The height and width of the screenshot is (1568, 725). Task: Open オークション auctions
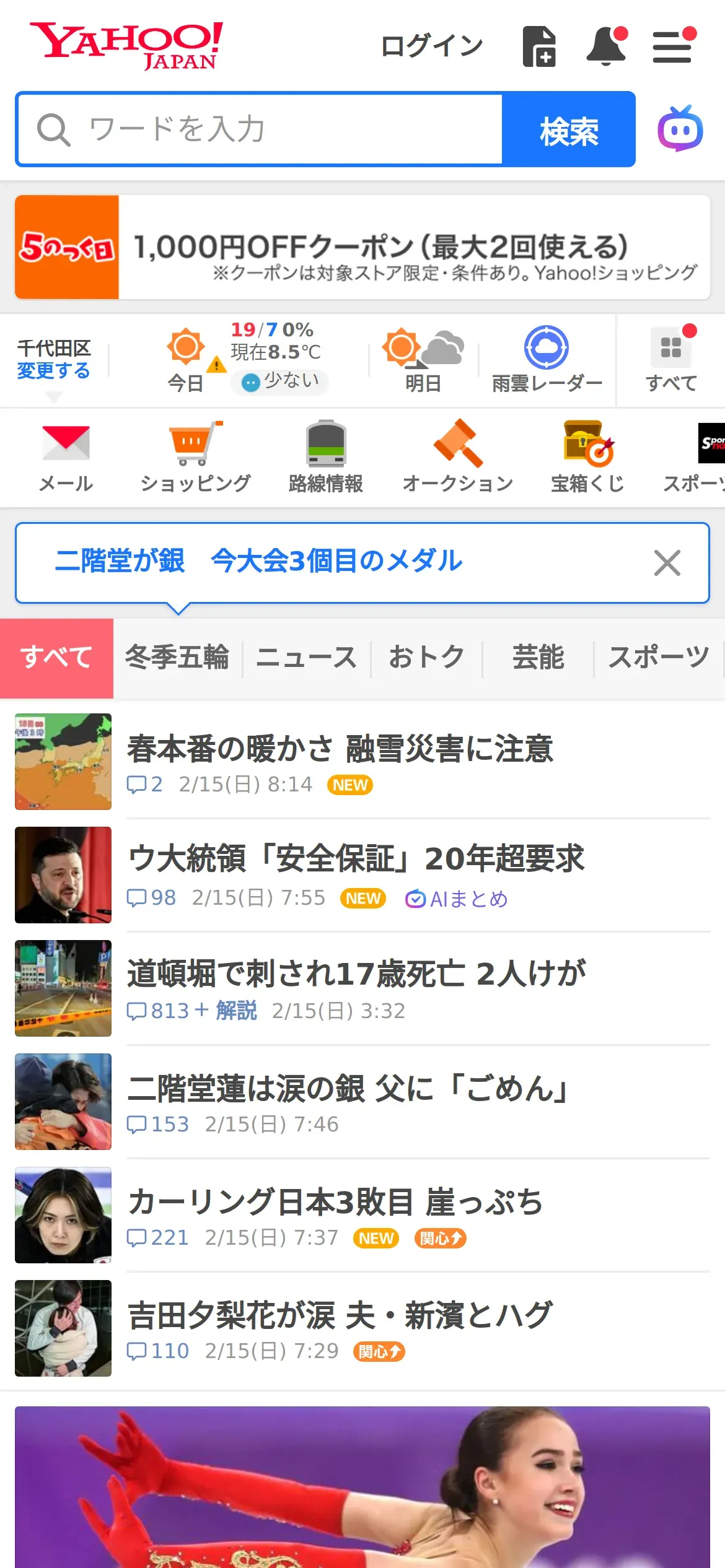tap(457, 457)
